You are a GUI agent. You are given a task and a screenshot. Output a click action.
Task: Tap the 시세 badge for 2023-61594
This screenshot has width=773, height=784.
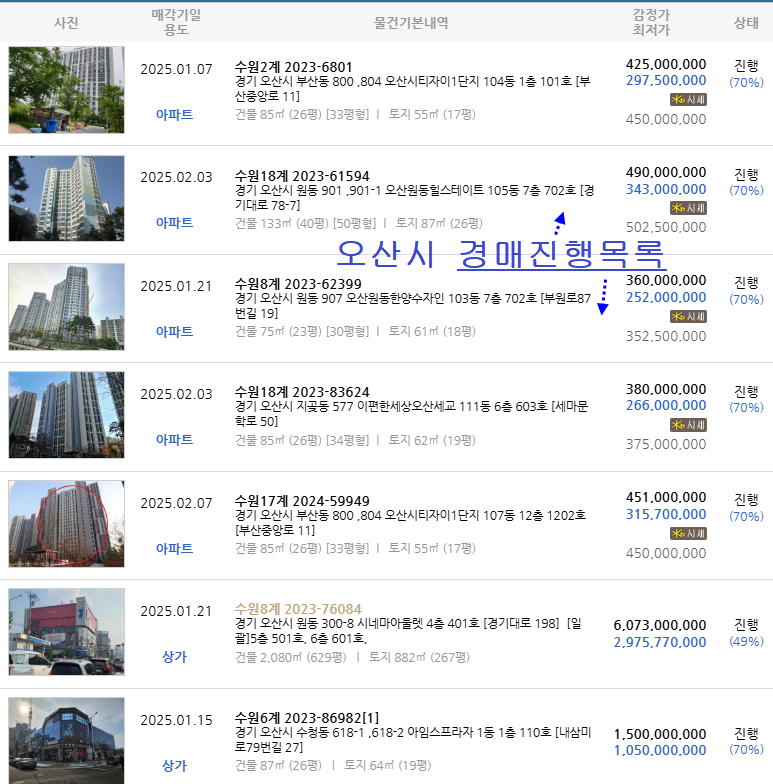pyautogui.click(x=688, y=208)
